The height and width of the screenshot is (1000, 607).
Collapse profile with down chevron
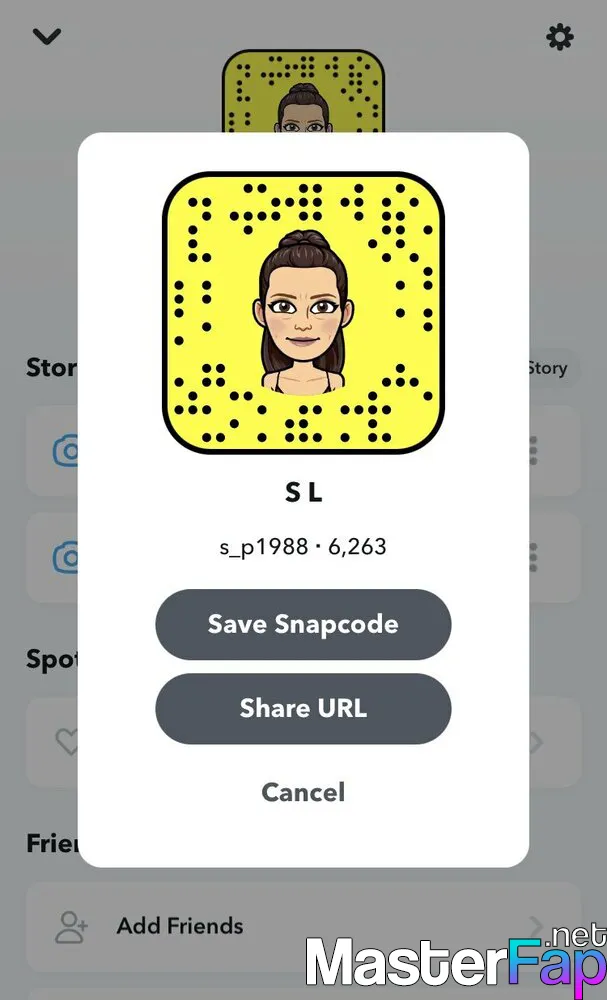(47, 38)
